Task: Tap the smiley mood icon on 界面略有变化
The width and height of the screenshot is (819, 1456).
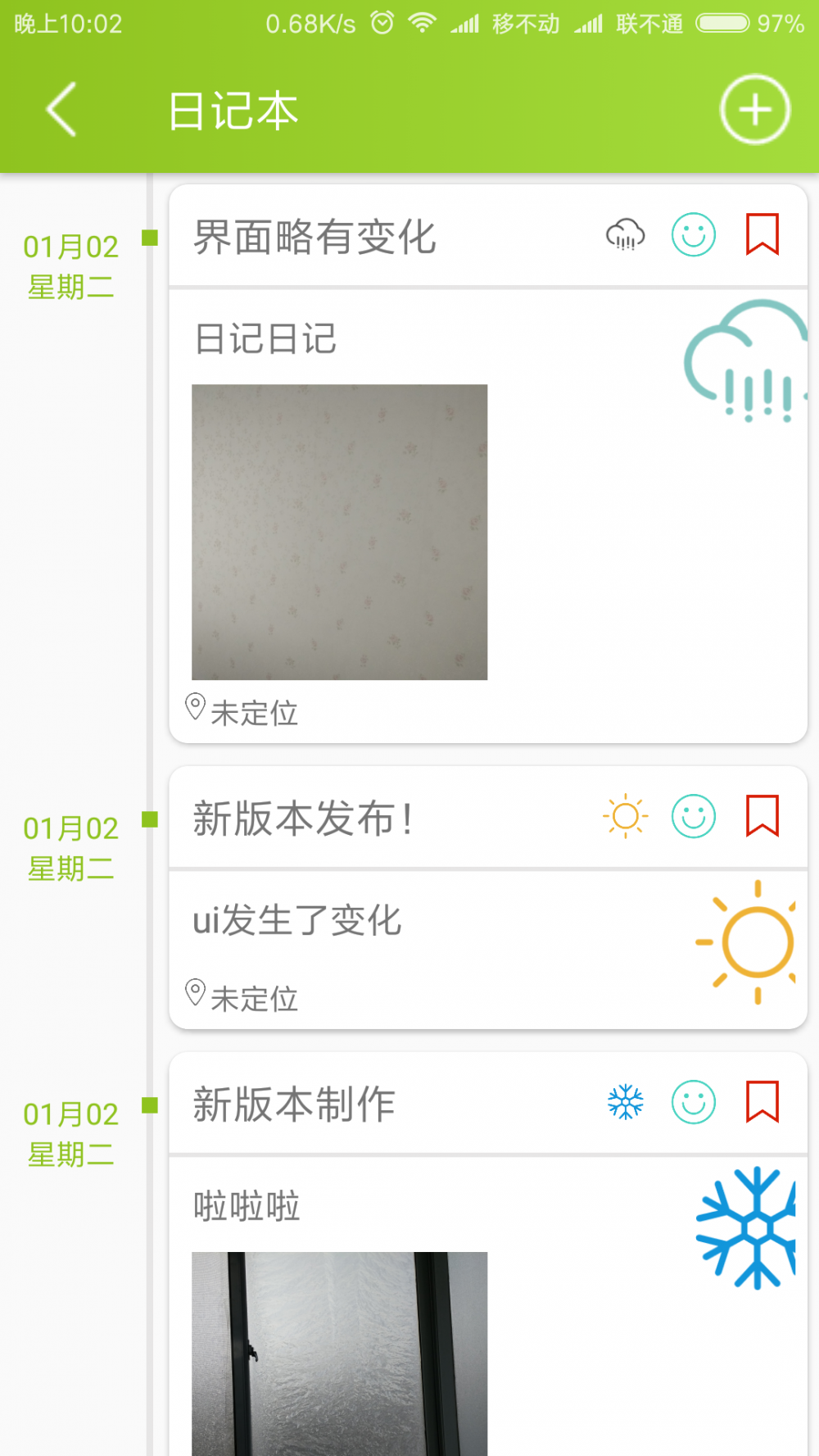Action: 693,235
